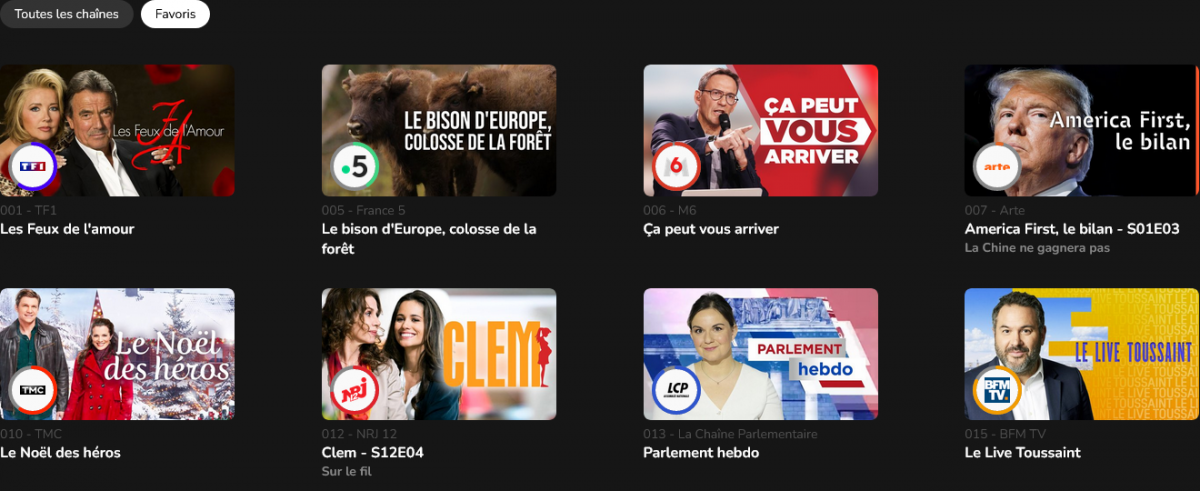1200x491 pixels.
Task: Open Le Noël des héros on TMC
Action: click(x=117, y=354)
